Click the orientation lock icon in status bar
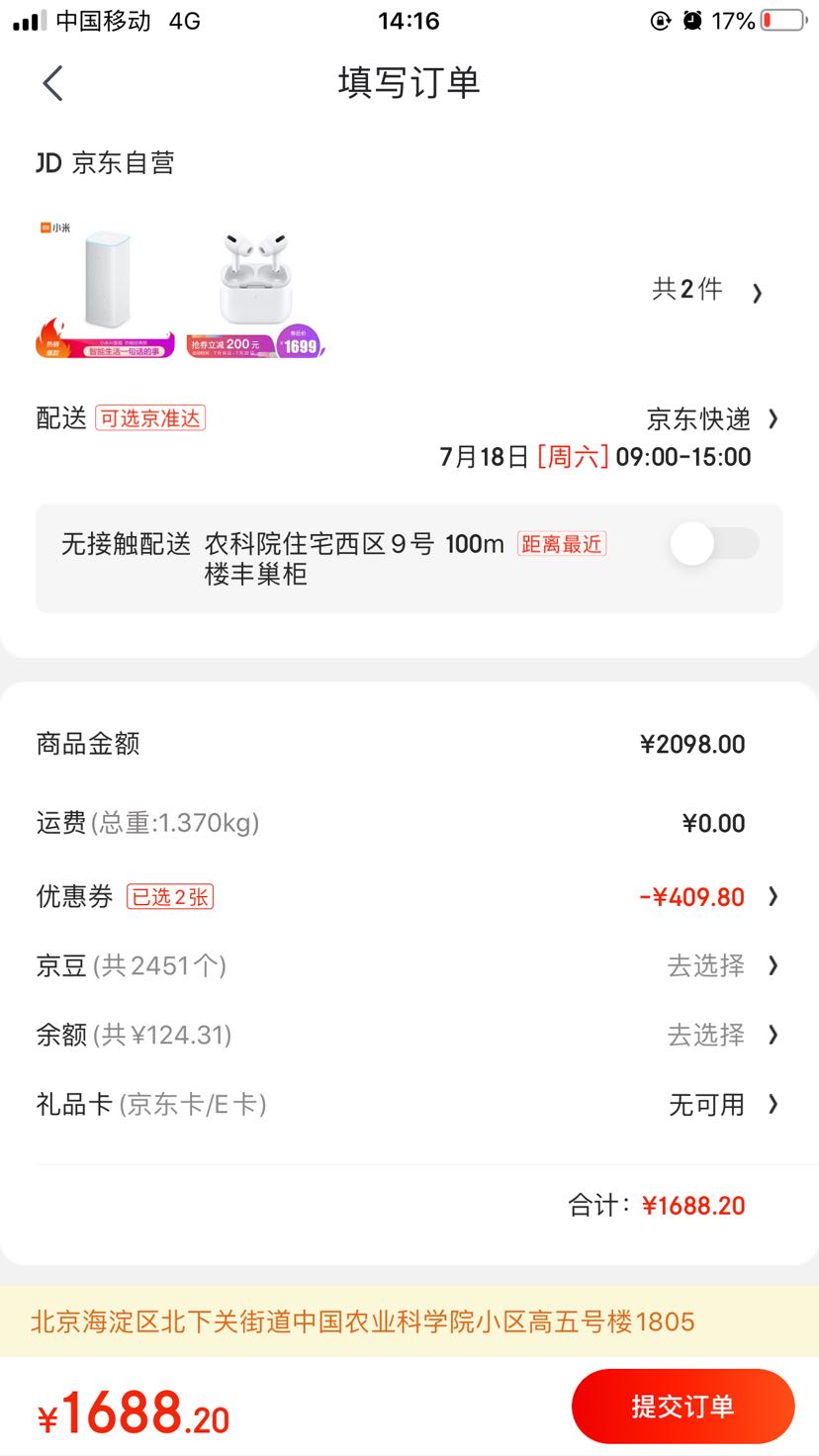Image resolution: width=819 pixels, height=1456 pixels. 660,20
